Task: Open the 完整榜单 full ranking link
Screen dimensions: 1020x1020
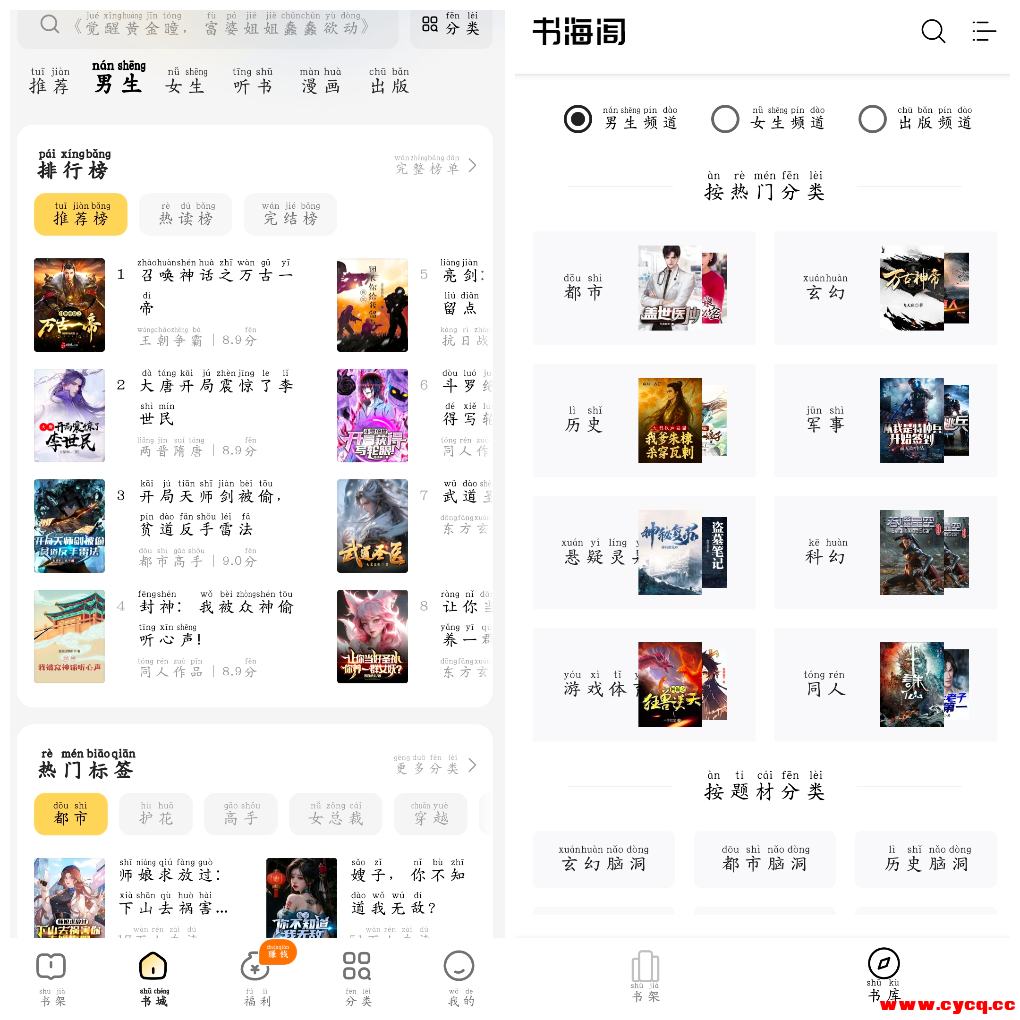Action: [x=436, y=166]
